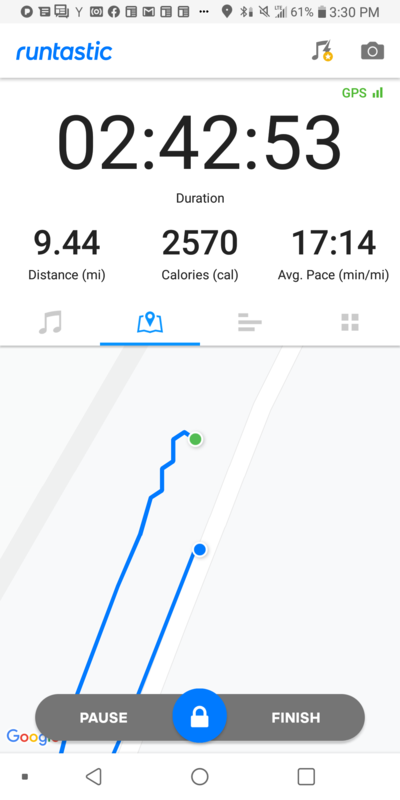Finish the running session
Image resolution: width=400 pixels, height=800 pixels.
[x=296, y=717]
